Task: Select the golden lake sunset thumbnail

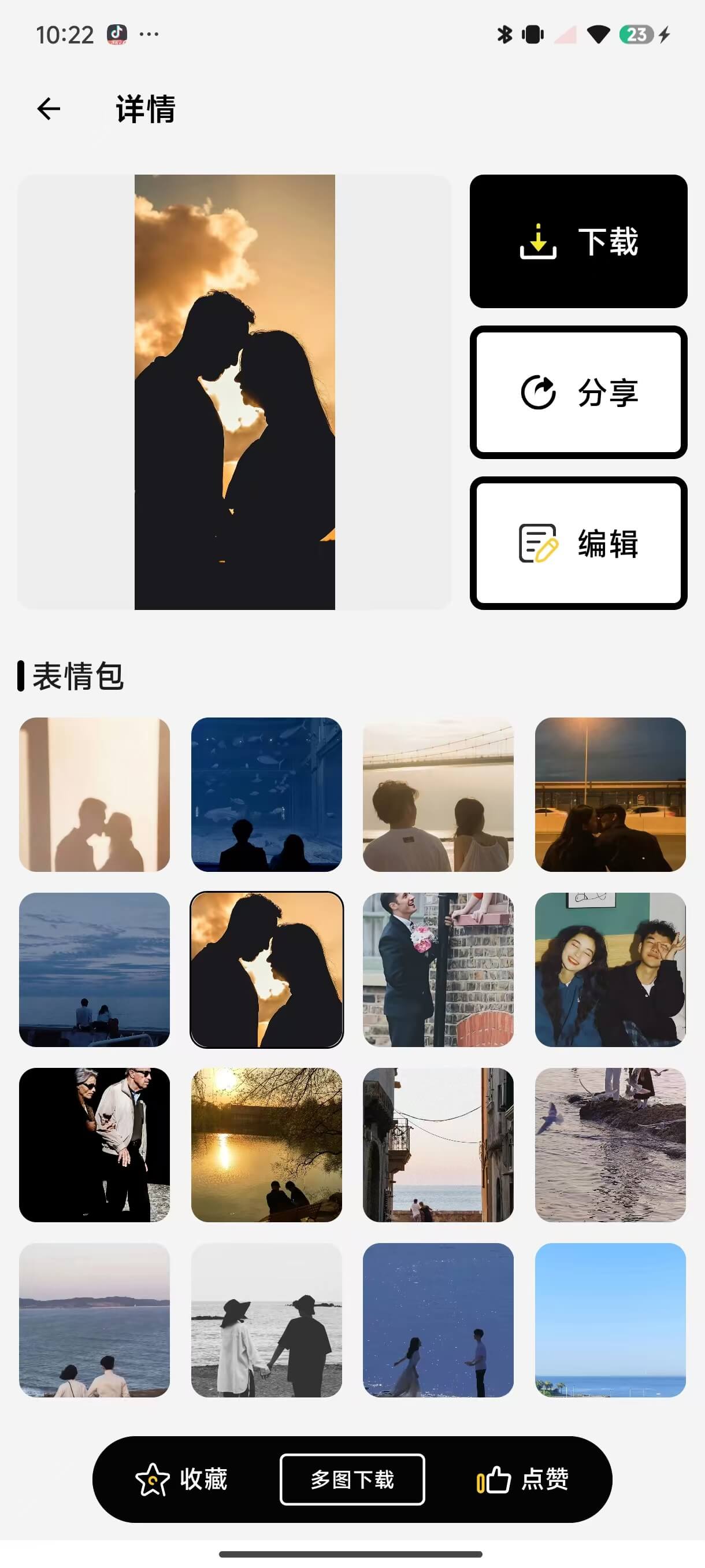Action: [x=266, y=1144]
